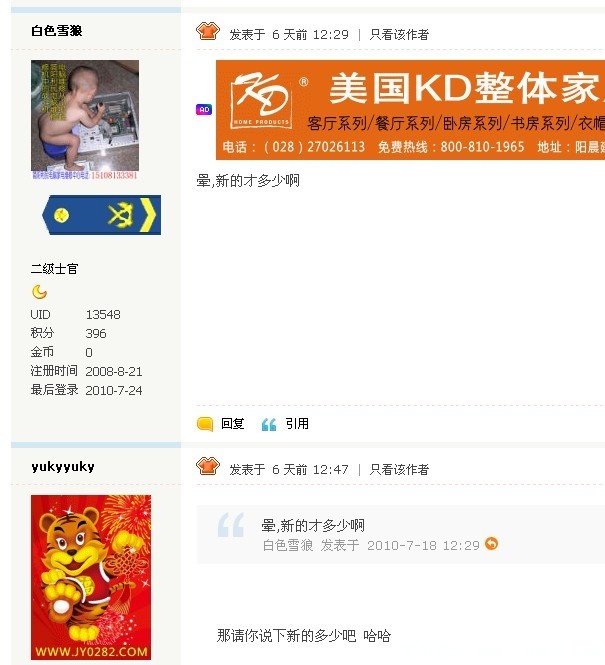This screenshot has height=665, width=605.
Task: Tap 白色雪狼's avatar picture
Action: (x=85, y=119)
